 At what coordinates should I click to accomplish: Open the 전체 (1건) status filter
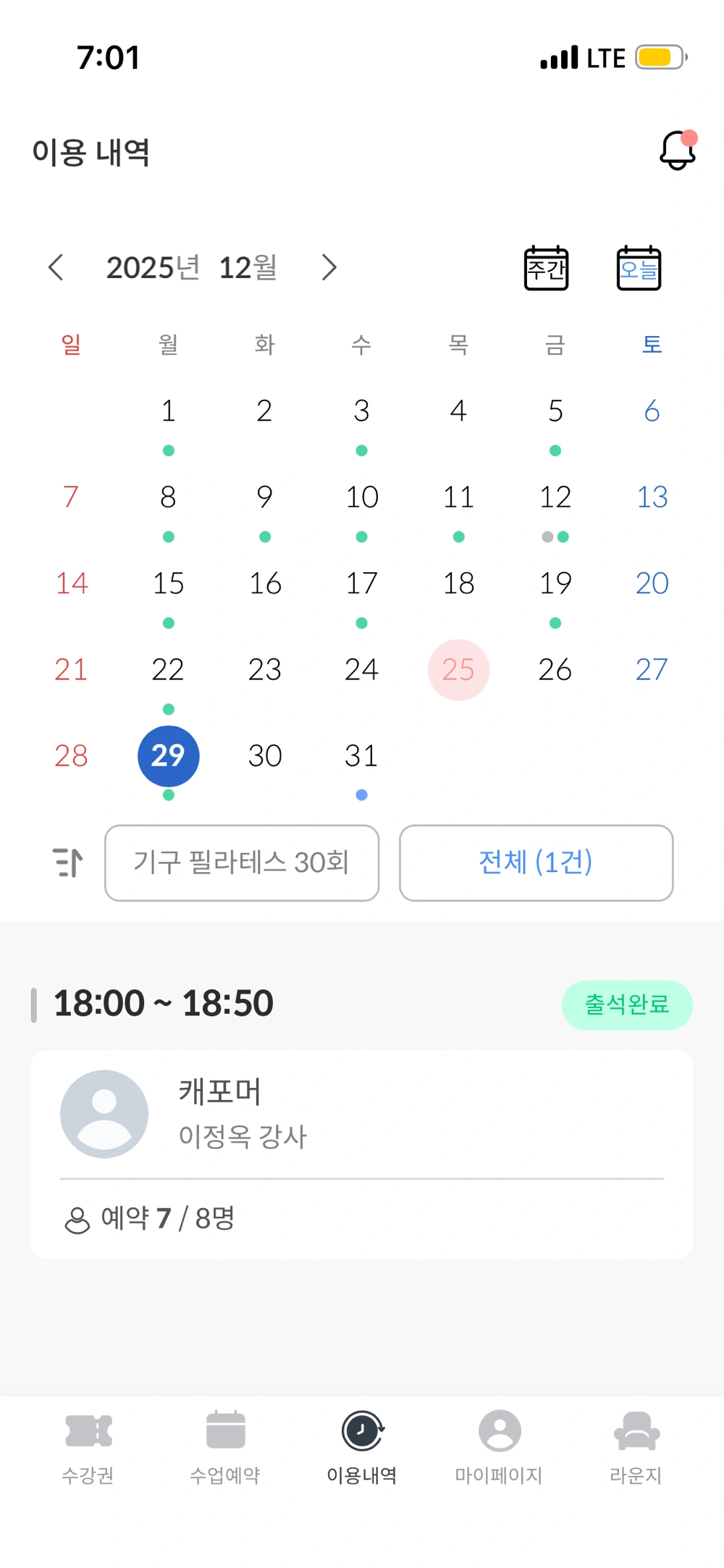pyautogui.click(x=536, y=863)
